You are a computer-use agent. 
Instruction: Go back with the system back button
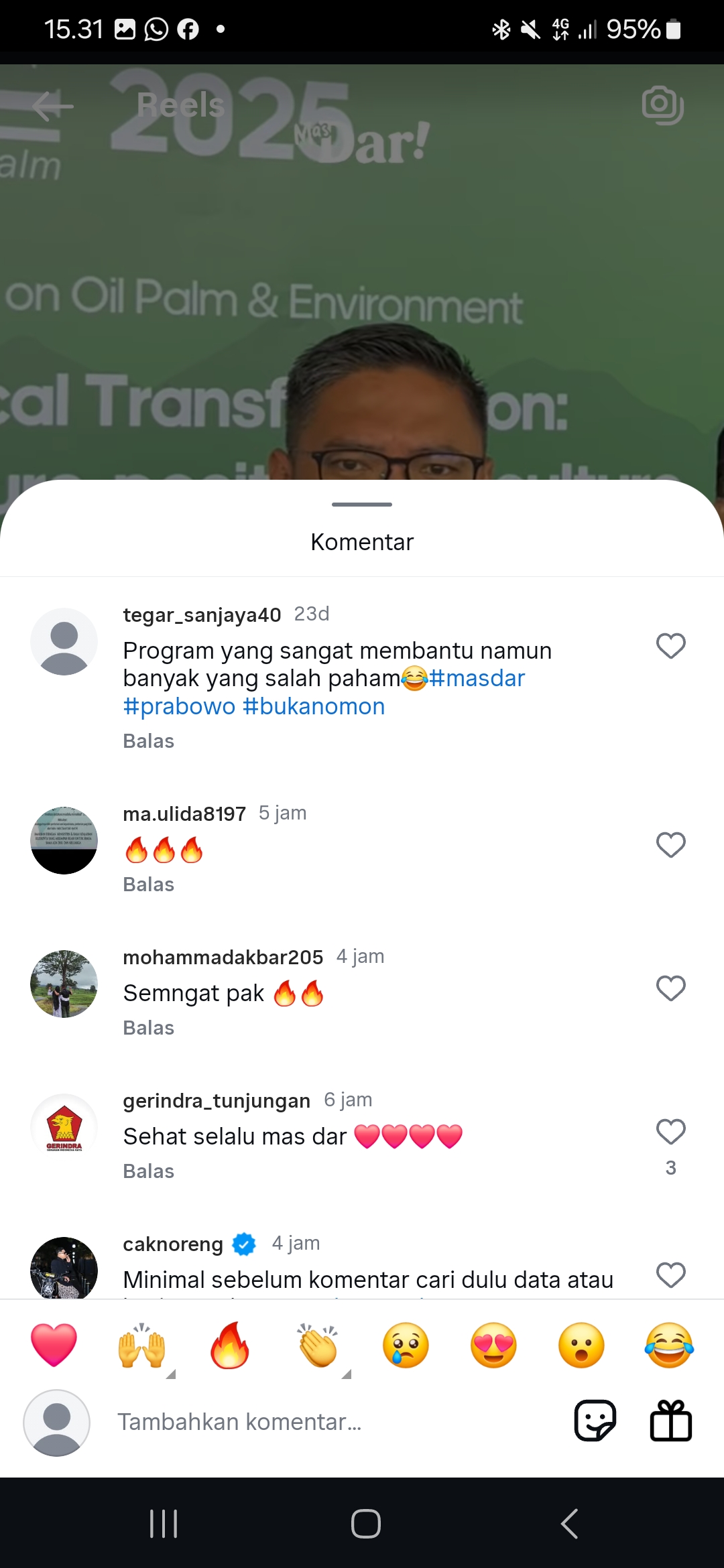point(569,1524)
